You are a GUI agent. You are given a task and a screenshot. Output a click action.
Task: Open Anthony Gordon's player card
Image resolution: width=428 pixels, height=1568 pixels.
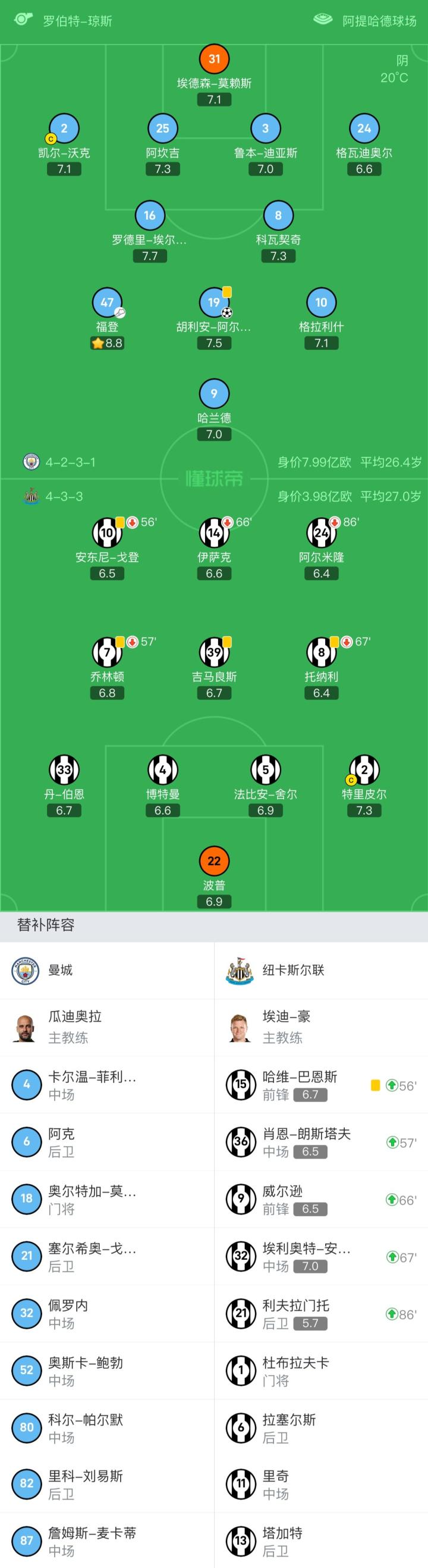pyautogui.click(x=107, y=533)
